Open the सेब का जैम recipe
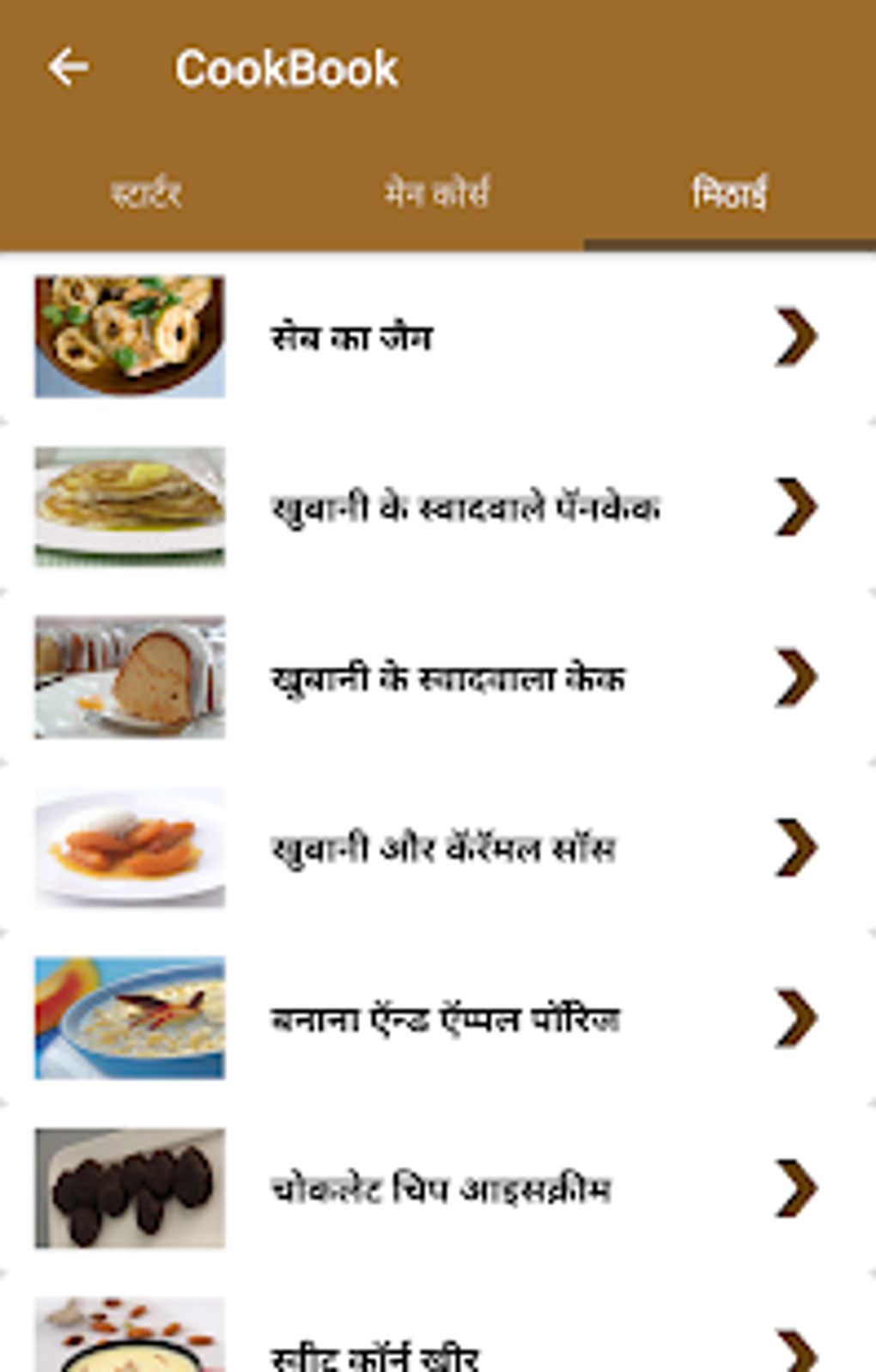Viewport: 876px width, 1372px height. [x=438, y=337]
